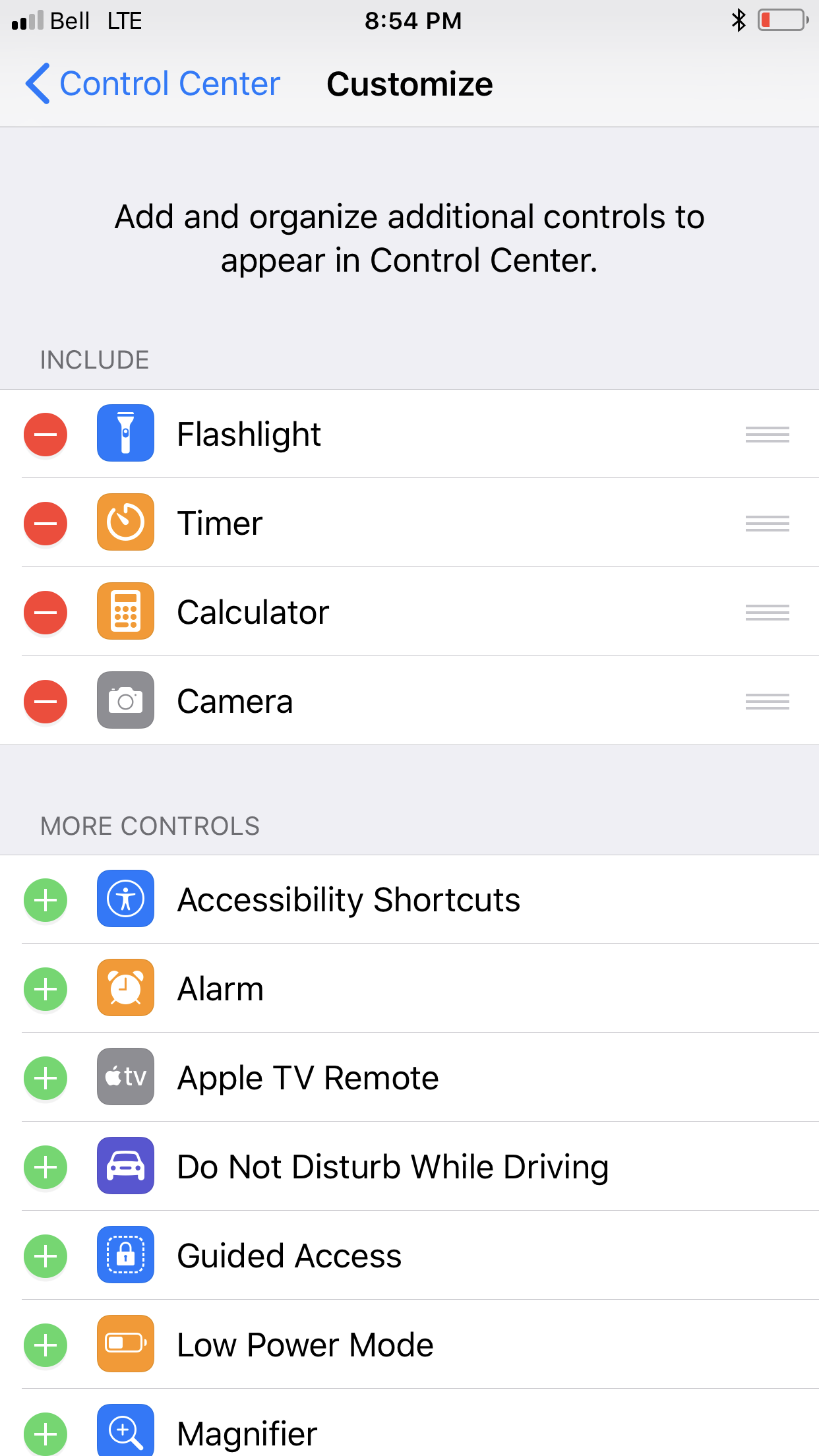The width and height of the screenshot is (819, 1456).
Task: Add Low Power Mode control
Action: 45,1345
